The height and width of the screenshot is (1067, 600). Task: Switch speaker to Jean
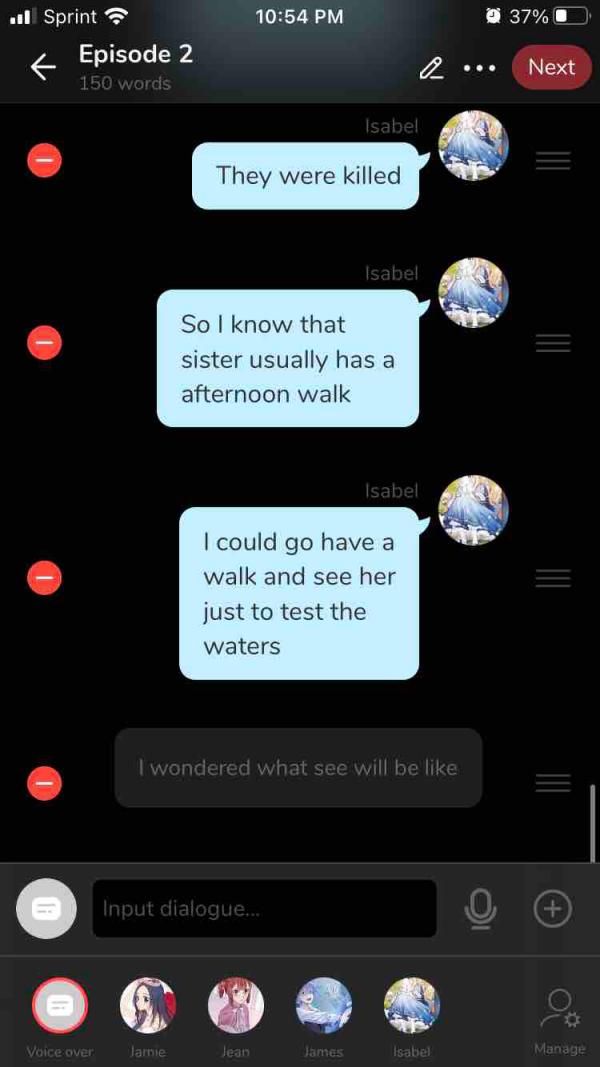[x=235, y=1006]
